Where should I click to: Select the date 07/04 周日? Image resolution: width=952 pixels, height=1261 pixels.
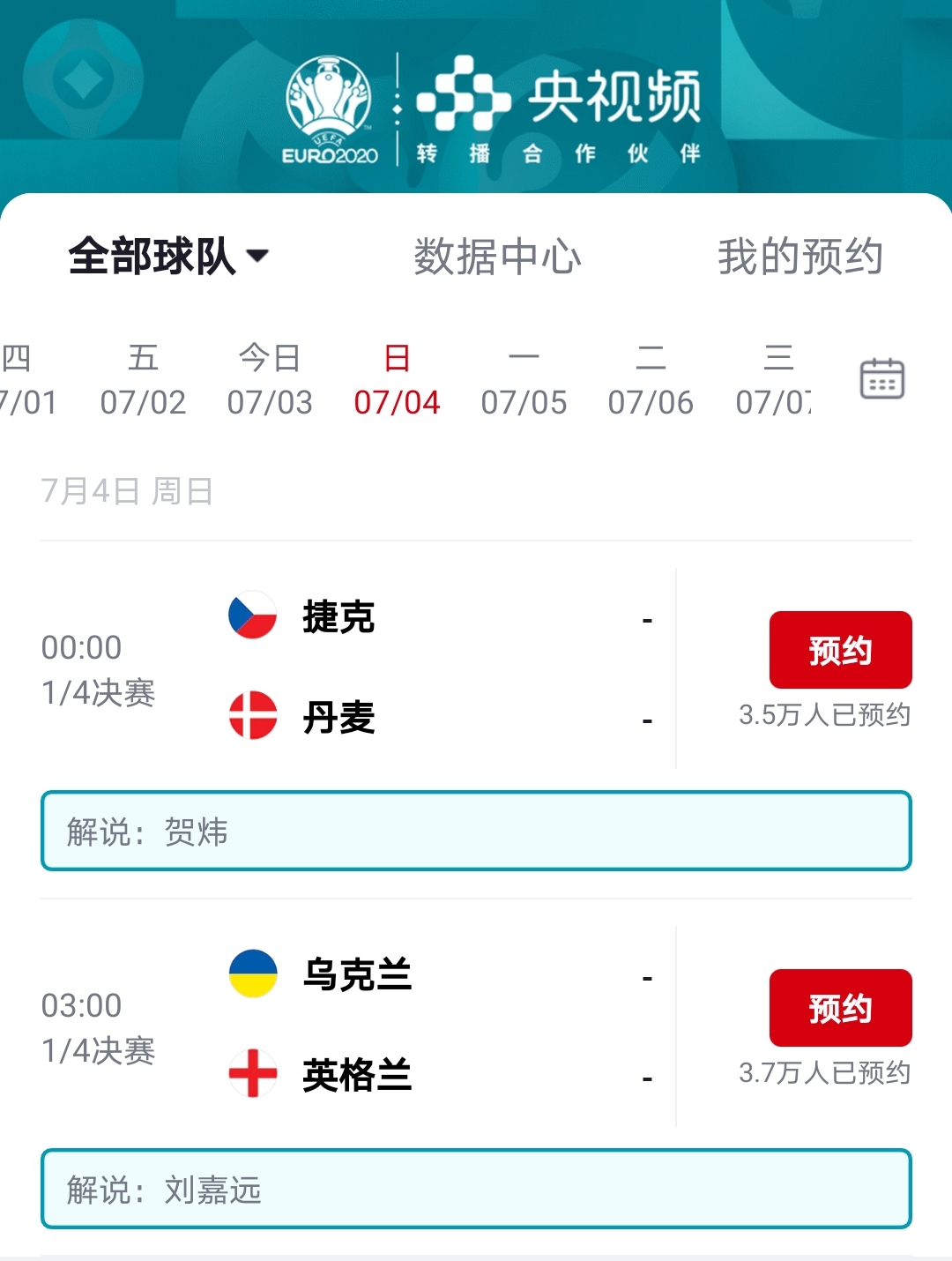pyautogui.click(x=397, y=381)
